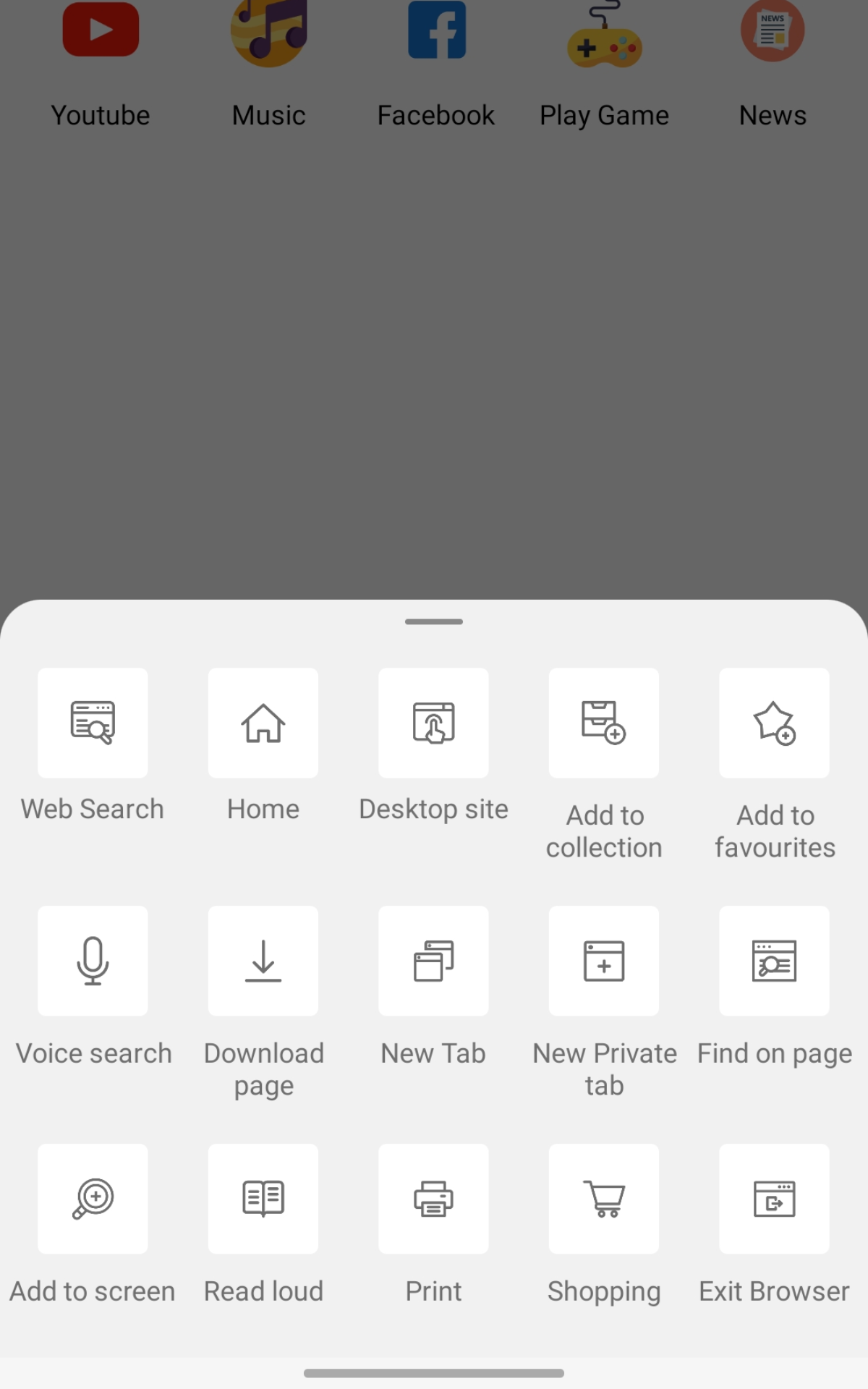Tap the Home icon
This screenshot has height=1389, width=868.
tap(263, 723)
